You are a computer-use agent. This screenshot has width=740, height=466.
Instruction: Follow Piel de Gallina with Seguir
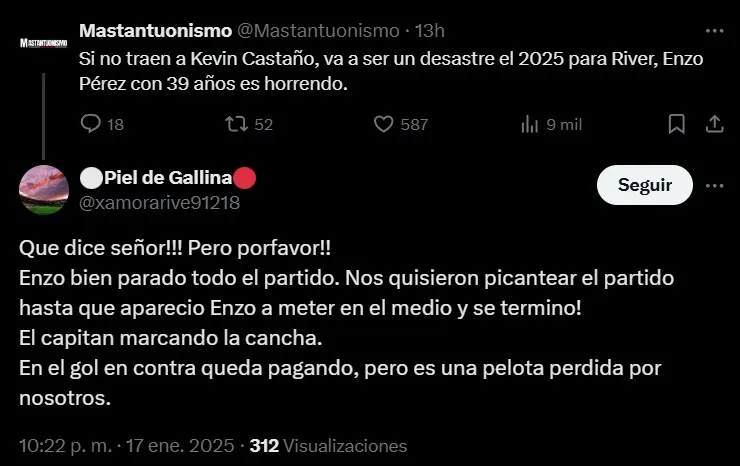644,185
